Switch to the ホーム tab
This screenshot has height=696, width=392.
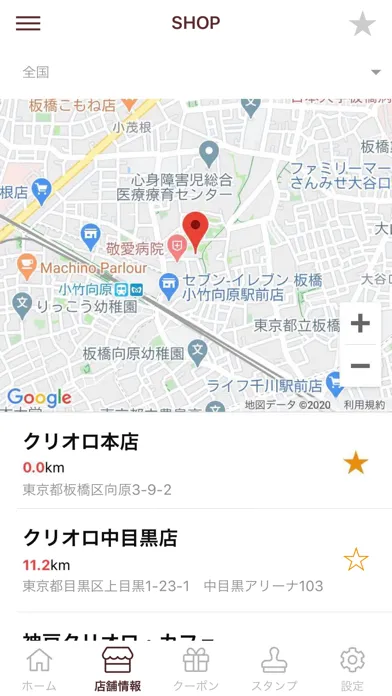(x=39, y=669)
